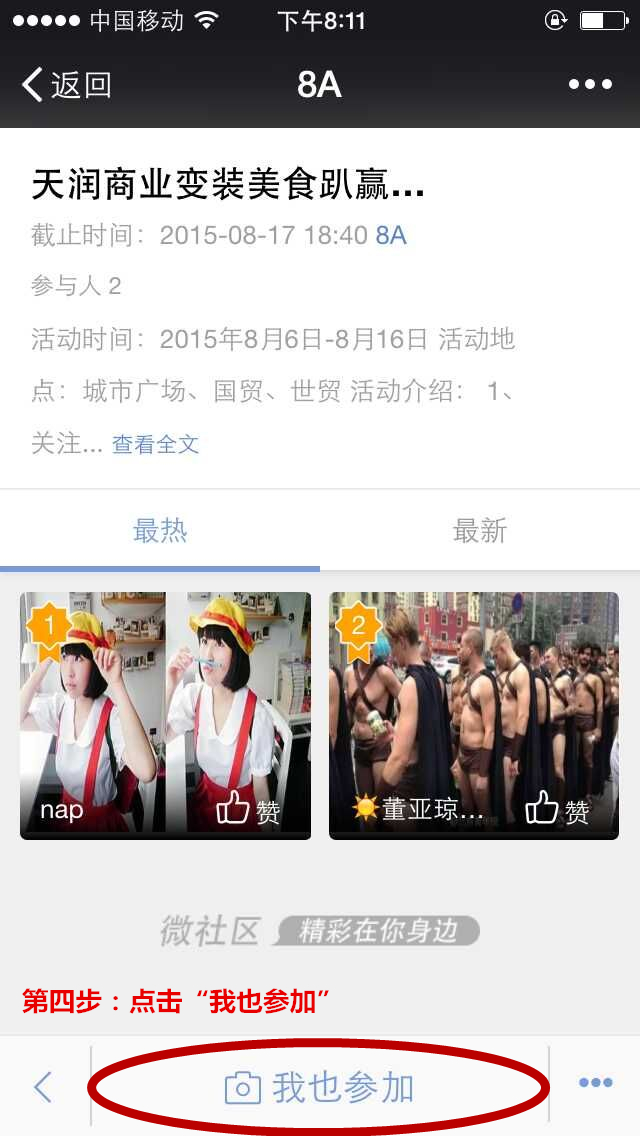Image resolution: width=640 pixels, height=1136 pixels.
Task: Tap the bottom toolbar back arrow
Action: (43, 1087)
